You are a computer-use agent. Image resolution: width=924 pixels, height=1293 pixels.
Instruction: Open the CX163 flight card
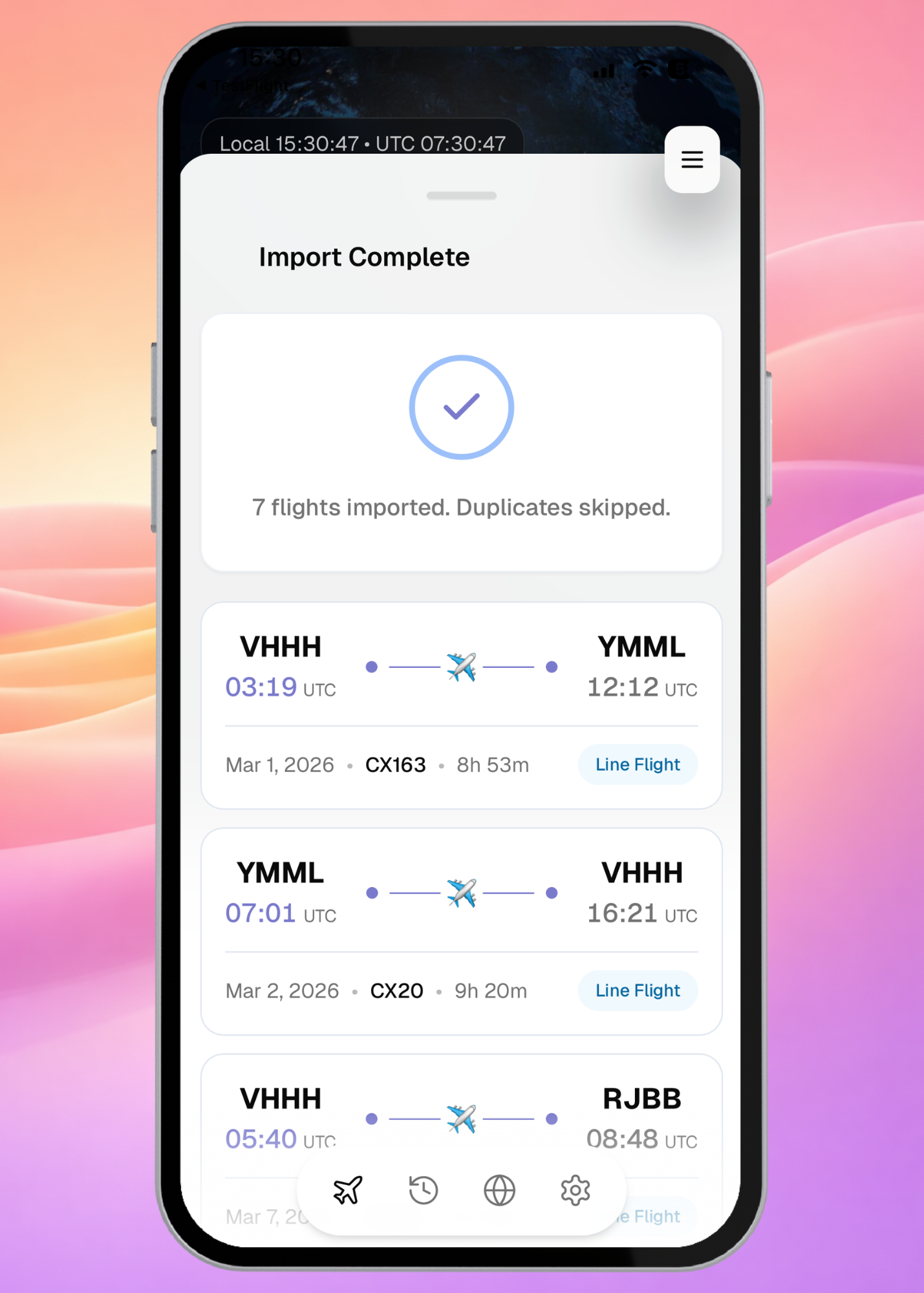pyautogui.click(x=461, y=705)
